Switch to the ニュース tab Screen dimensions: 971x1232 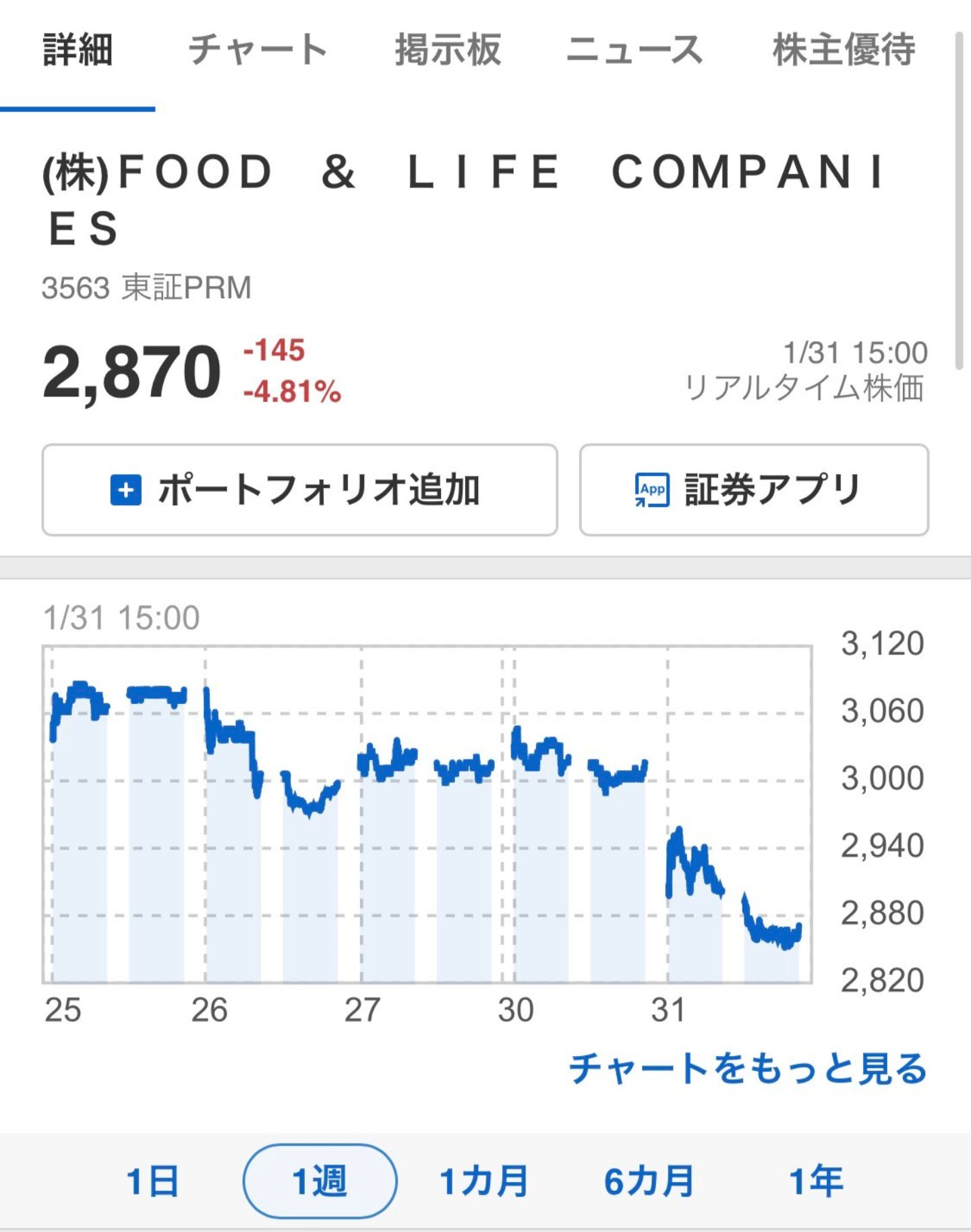click(635, 51)
